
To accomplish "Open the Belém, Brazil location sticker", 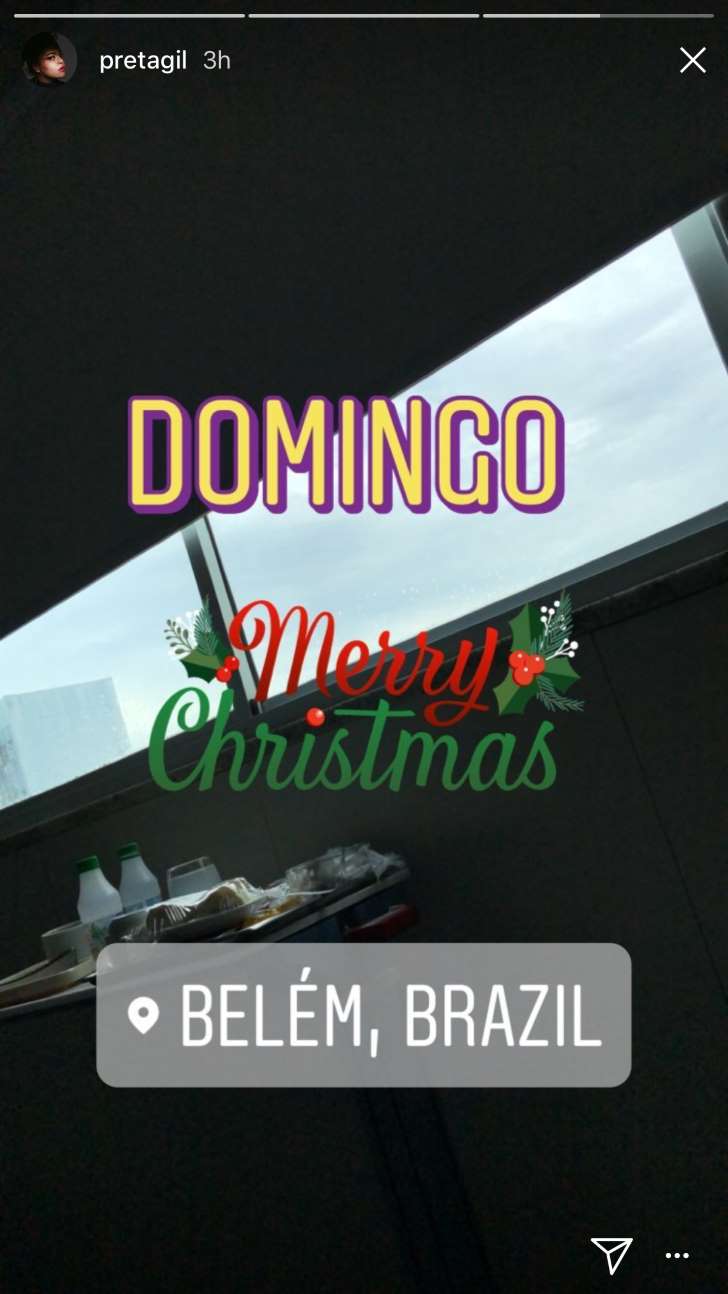I will 363,1015.
